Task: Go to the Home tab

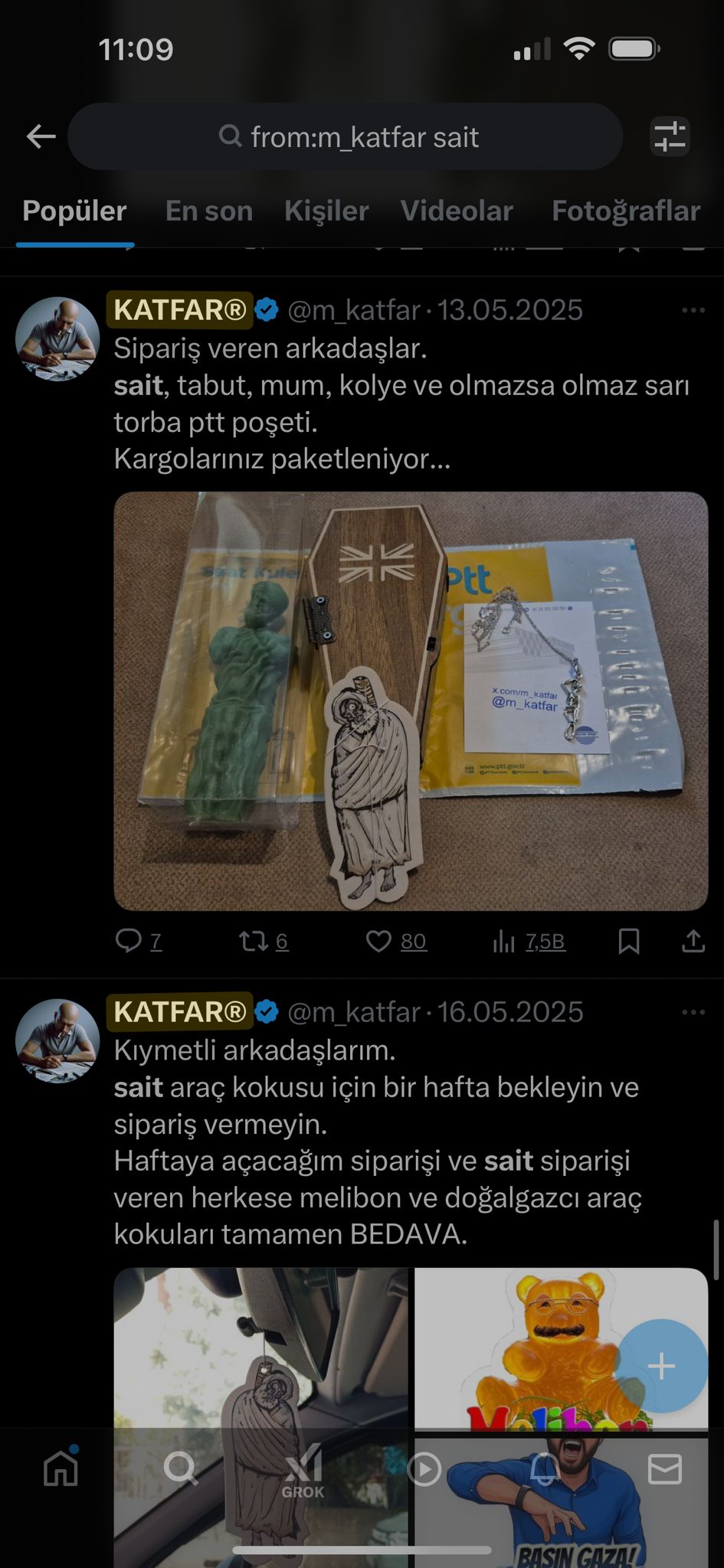Action: 61,1468
